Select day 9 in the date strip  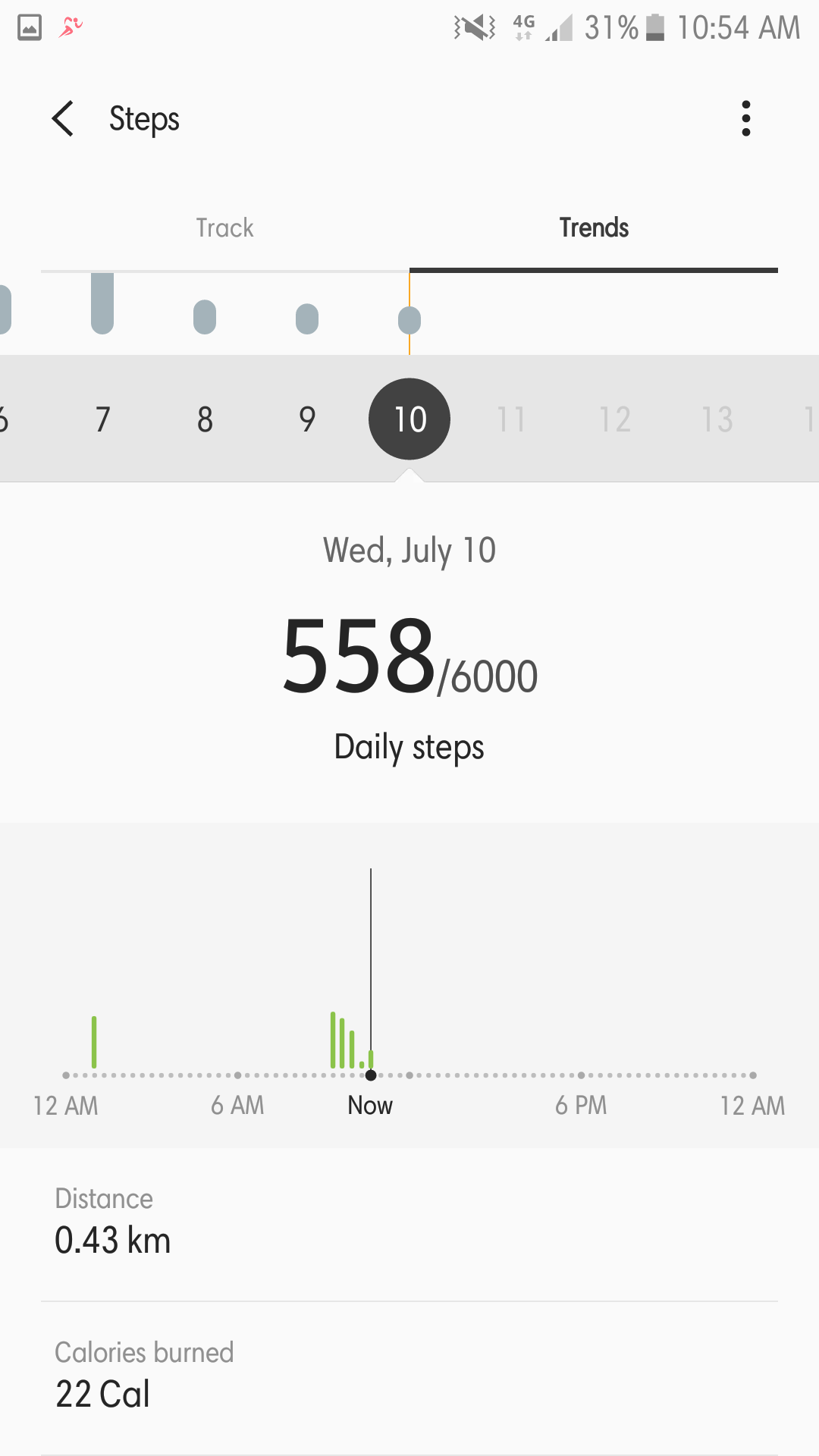coord(307,419)
